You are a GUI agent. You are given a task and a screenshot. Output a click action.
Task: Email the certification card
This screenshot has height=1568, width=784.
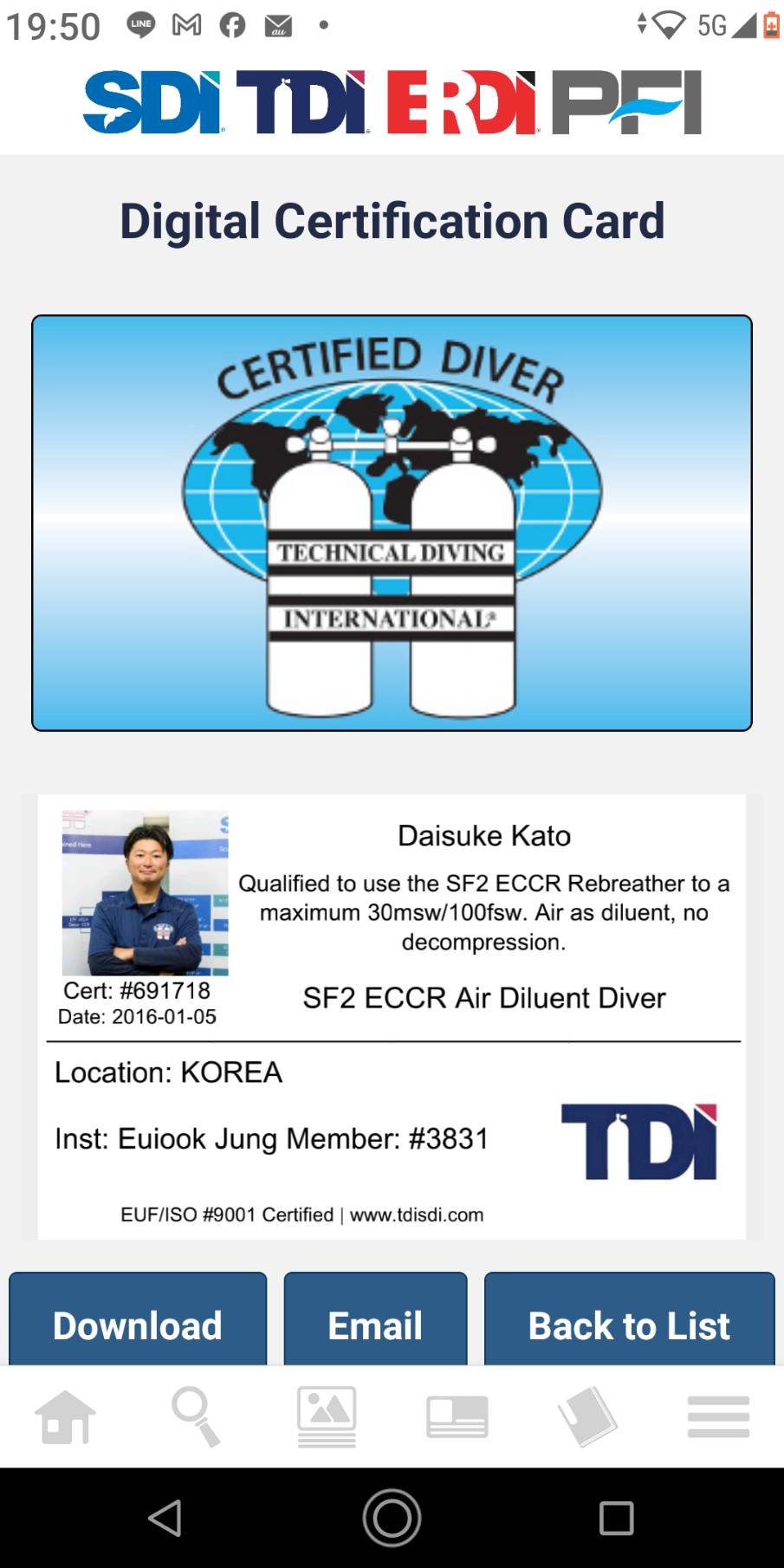point(375,1319)
